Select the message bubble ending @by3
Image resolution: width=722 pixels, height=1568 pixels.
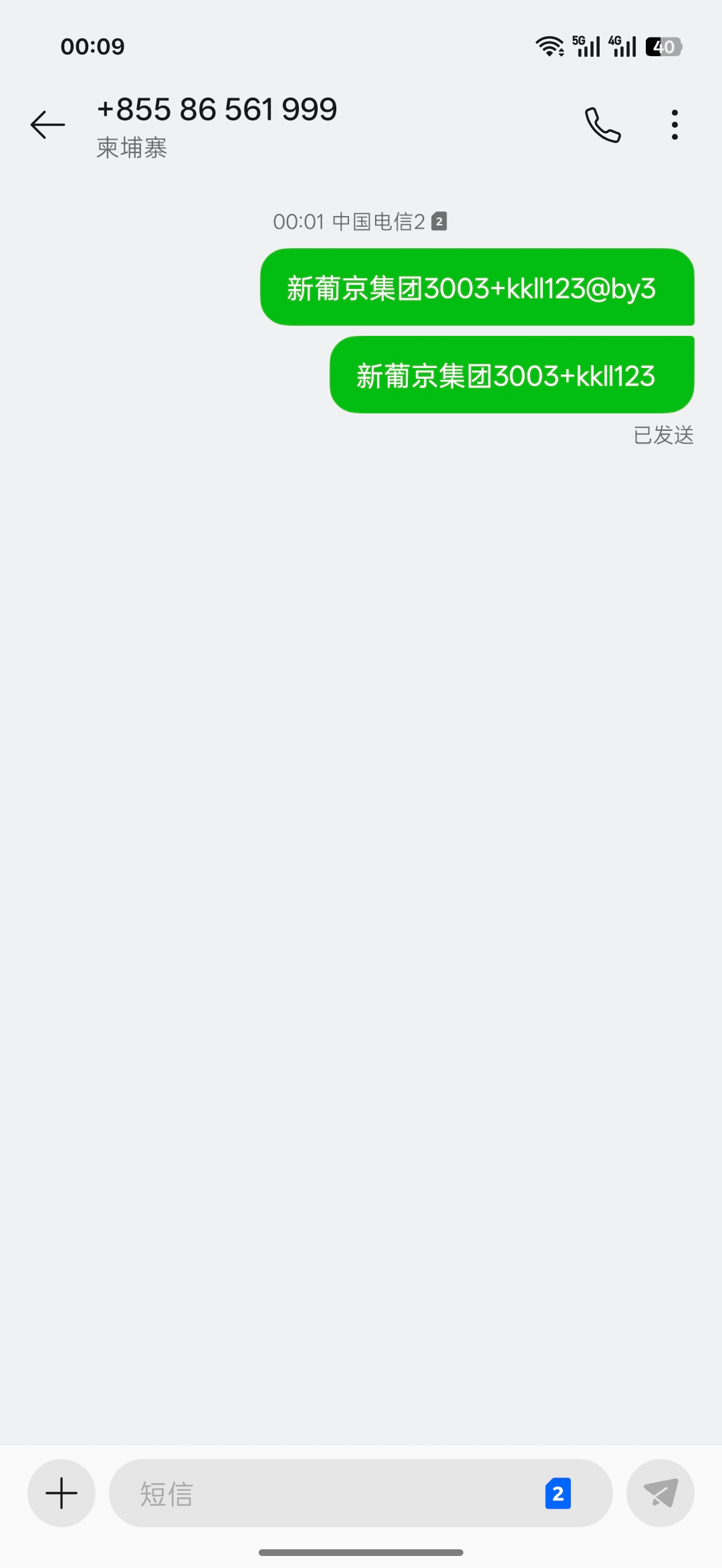[477, 288]
